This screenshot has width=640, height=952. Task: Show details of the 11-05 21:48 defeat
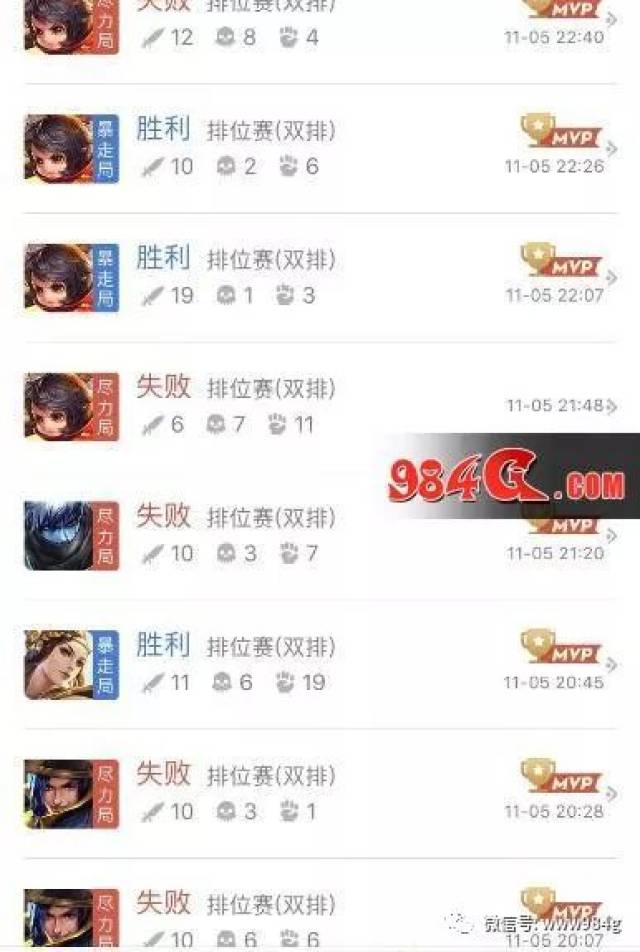click(x=320, y=406)
